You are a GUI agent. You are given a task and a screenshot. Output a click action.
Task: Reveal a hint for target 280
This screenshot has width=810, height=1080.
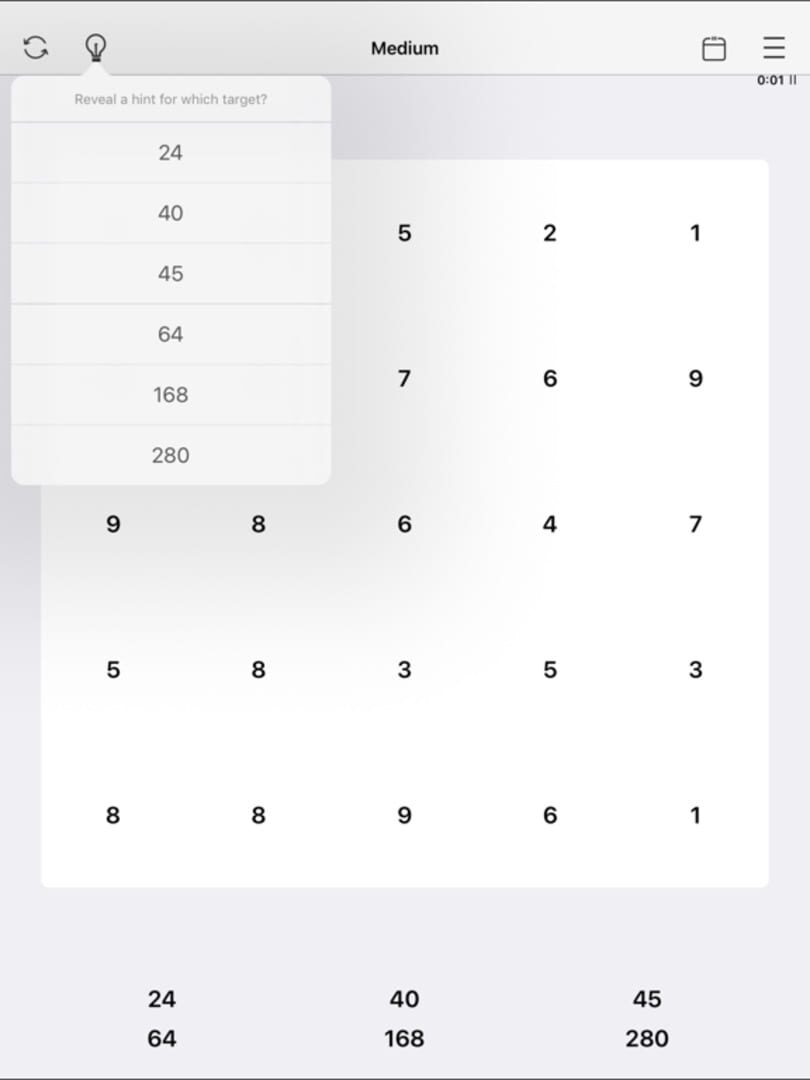170,455
